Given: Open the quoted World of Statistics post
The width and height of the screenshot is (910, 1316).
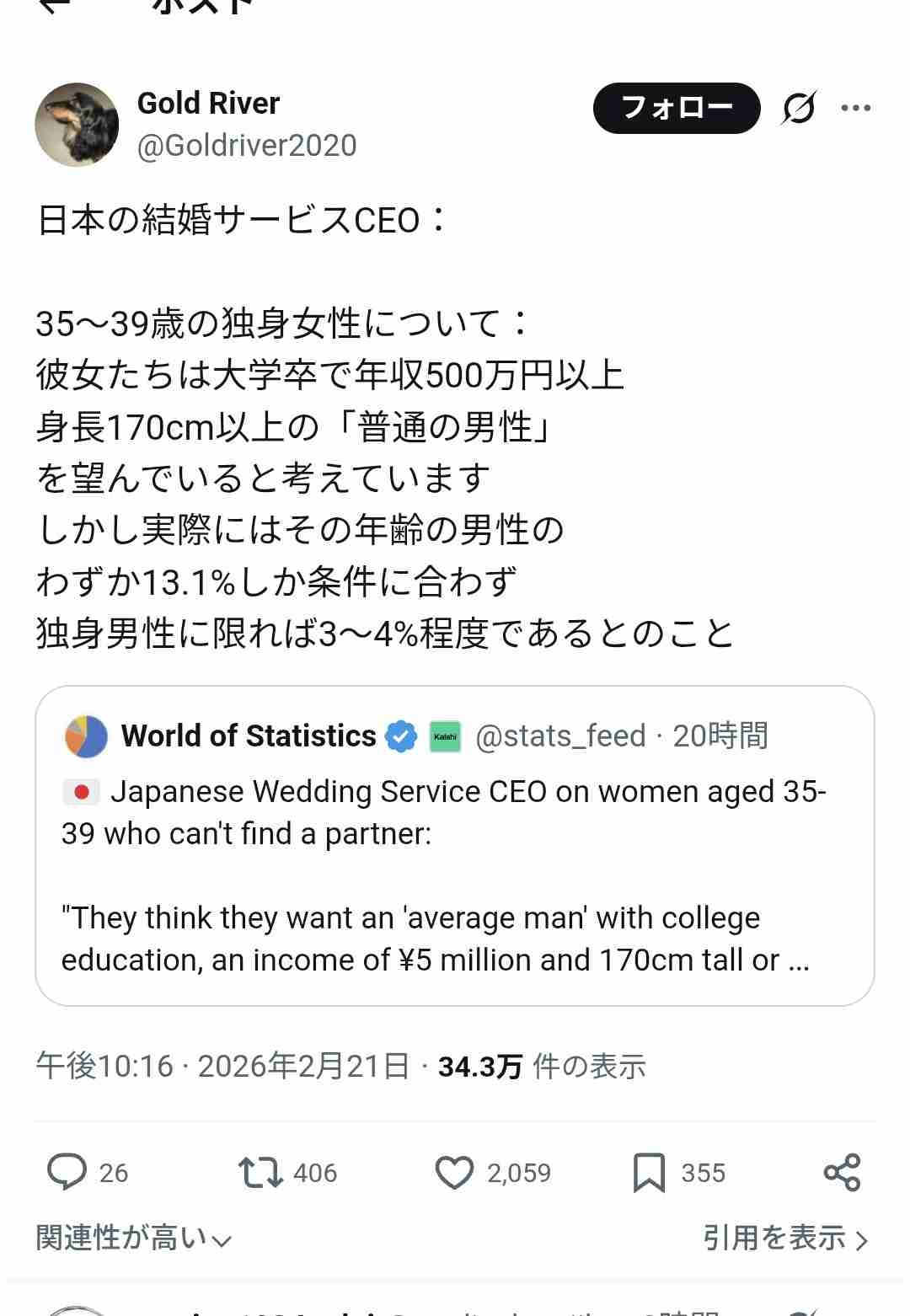Looking at the screenshot, I should pyautogui.click(x=454, y=876).
